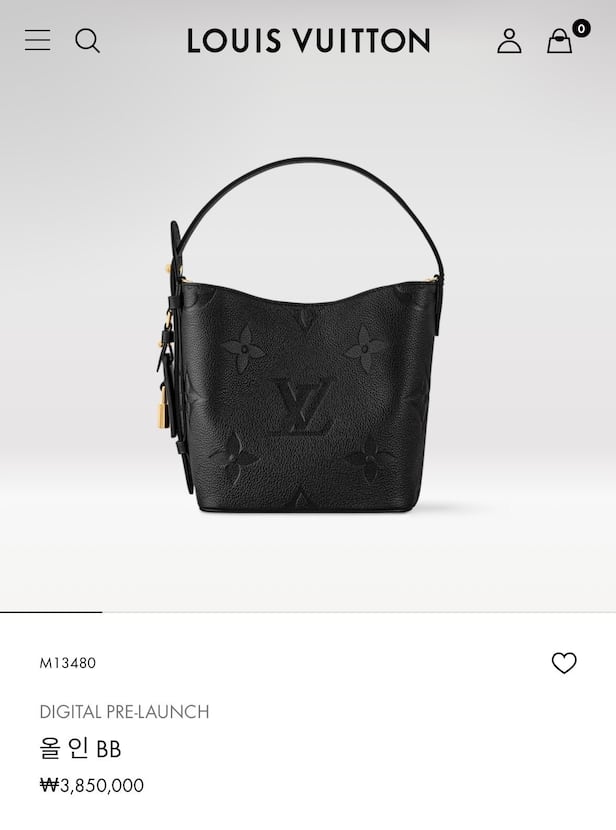
Task: Open the search icon
Action: (88, 40)
